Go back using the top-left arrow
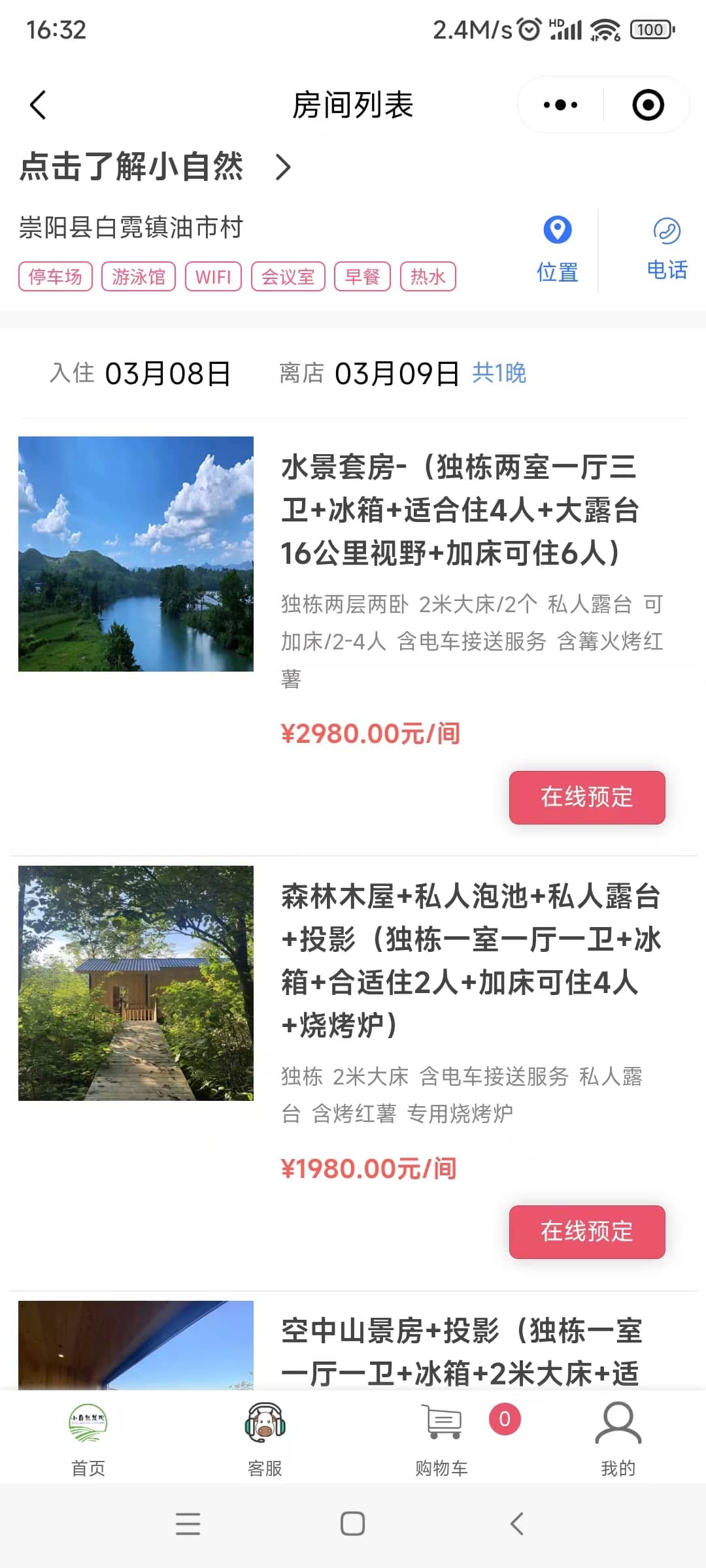The image size is (706, 1568). (x=38, y=105)
